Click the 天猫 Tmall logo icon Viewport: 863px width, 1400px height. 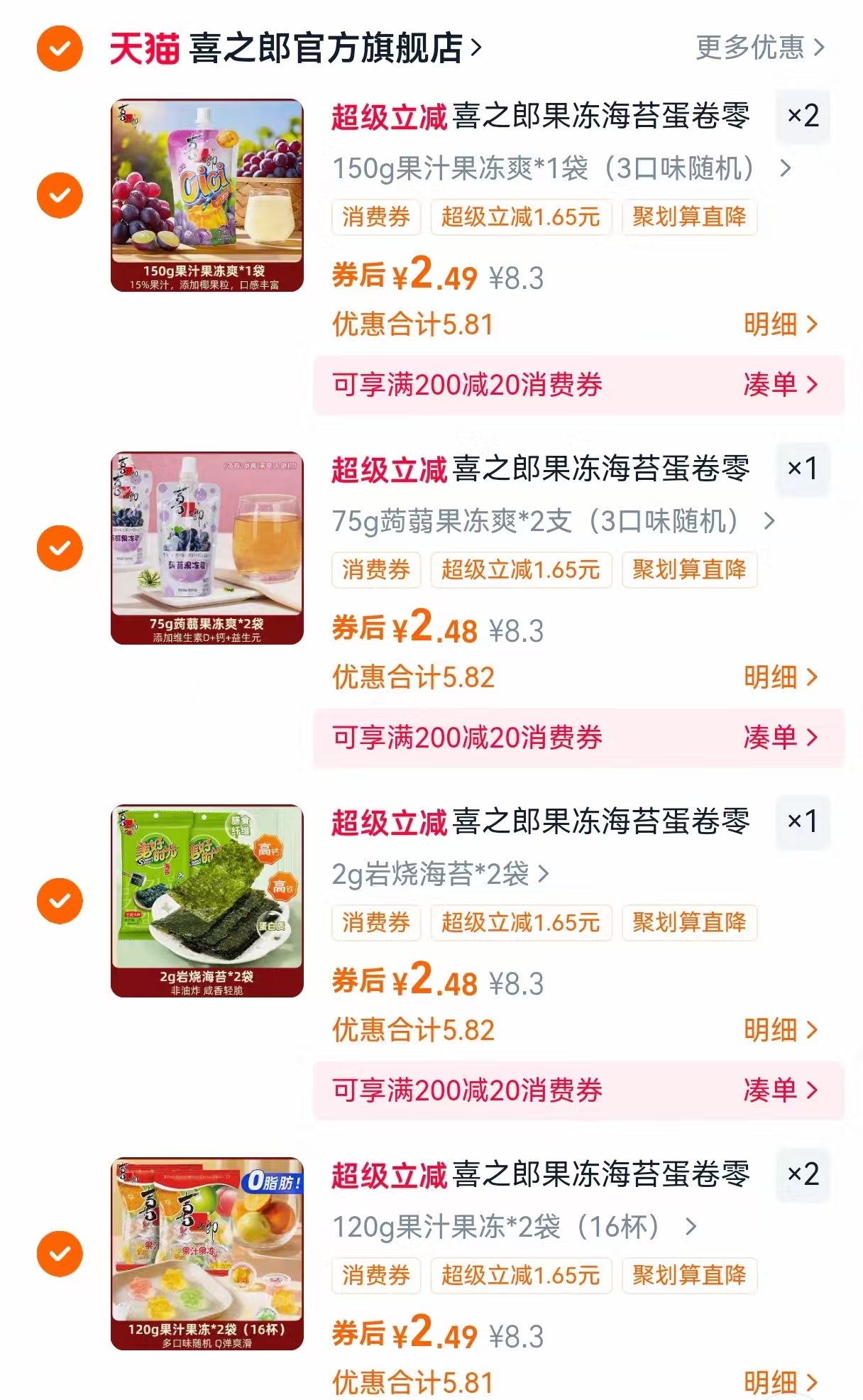coord(145,48)
